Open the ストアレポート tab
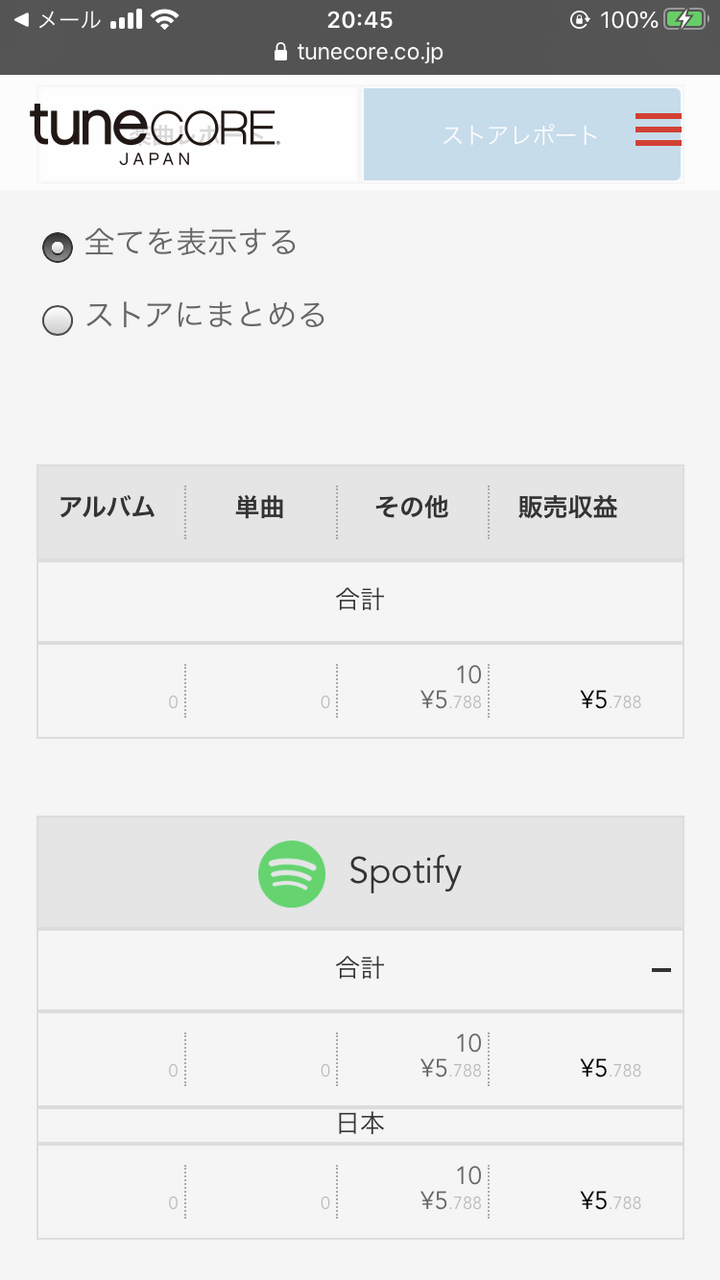Viewport: 720px width, 1280px height. tap(521, 135)
